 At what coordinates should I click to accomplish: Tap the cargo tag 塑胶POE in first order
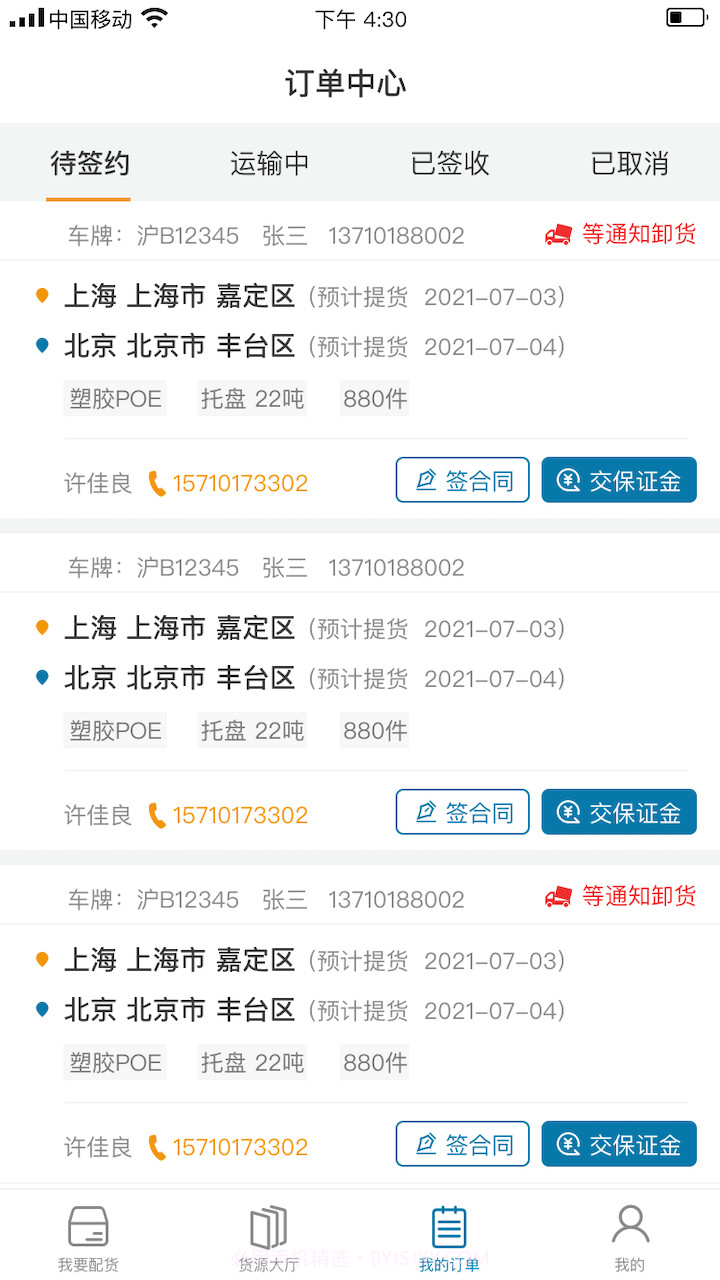pyautogui.click(x=114, y=397)
